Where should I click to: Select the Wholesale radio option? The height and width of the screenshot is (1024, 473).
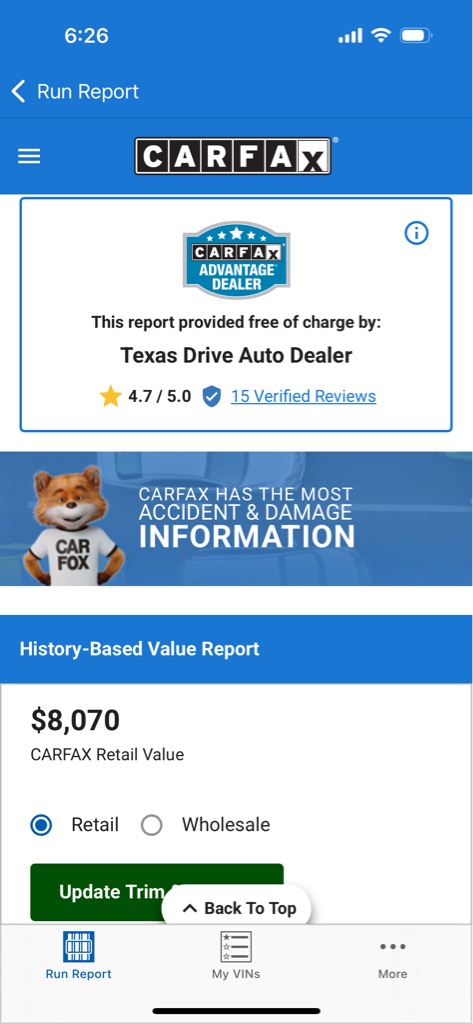pos(152,825)
